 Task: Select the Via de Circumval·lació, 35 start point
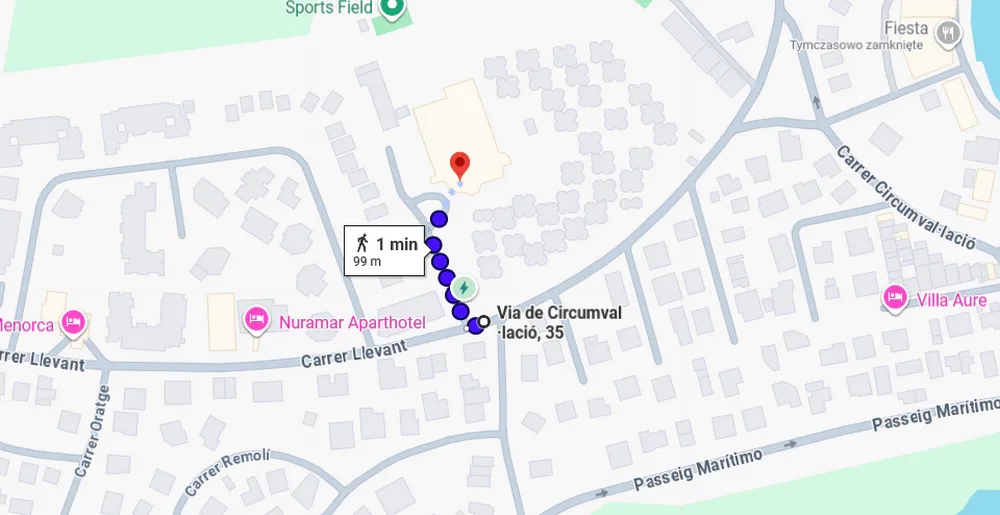[x=484, y=322]
